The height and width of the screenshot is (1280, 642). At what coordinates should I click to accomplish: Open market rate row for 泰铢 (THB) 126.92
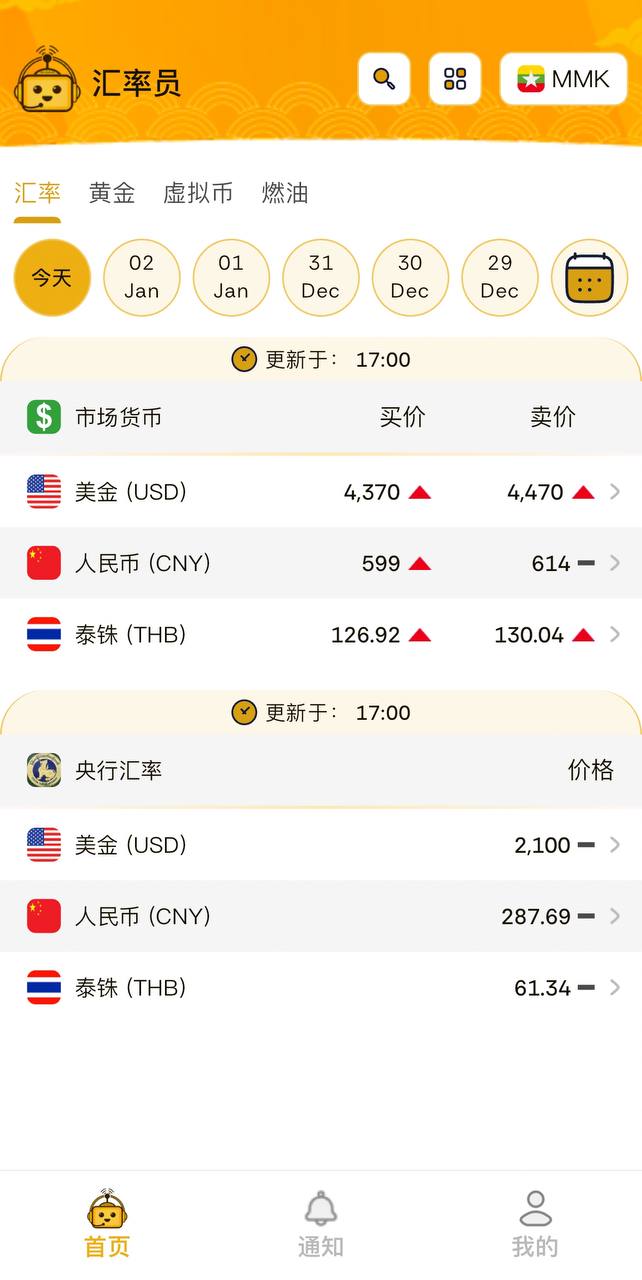[321, 635]
